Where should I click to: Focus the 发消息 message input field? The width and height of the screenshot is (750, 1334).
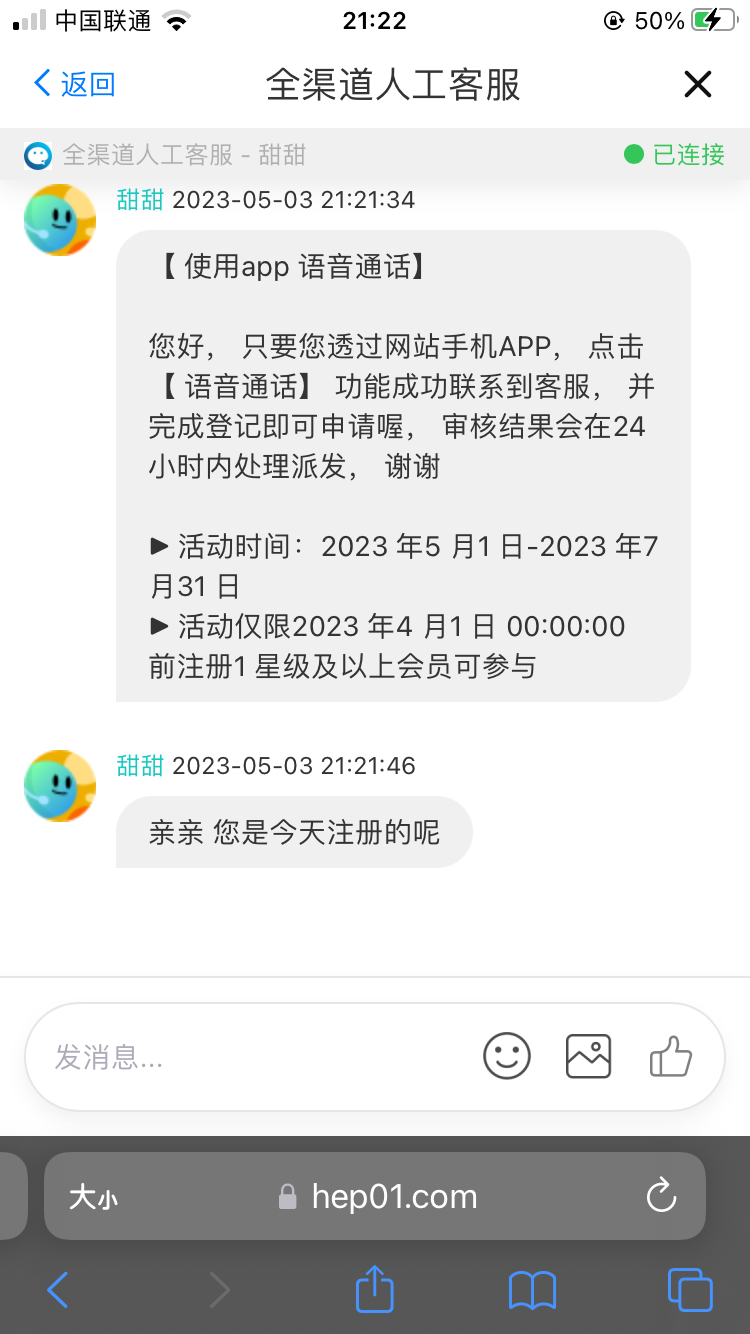[250, 1056]
